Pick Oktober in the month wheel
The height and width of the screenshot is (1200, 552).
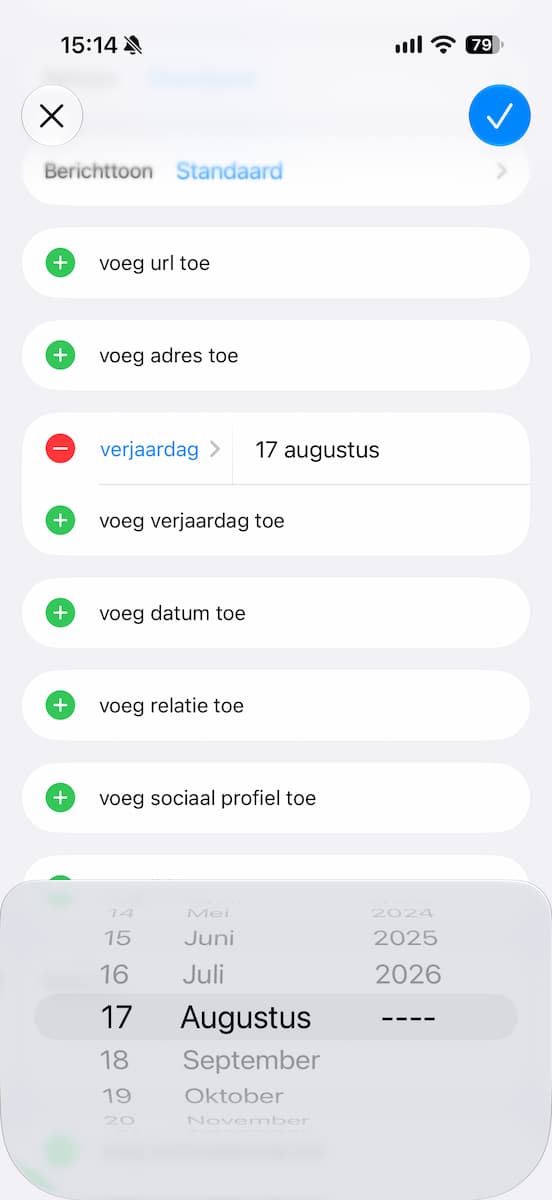pos(234,1096)
